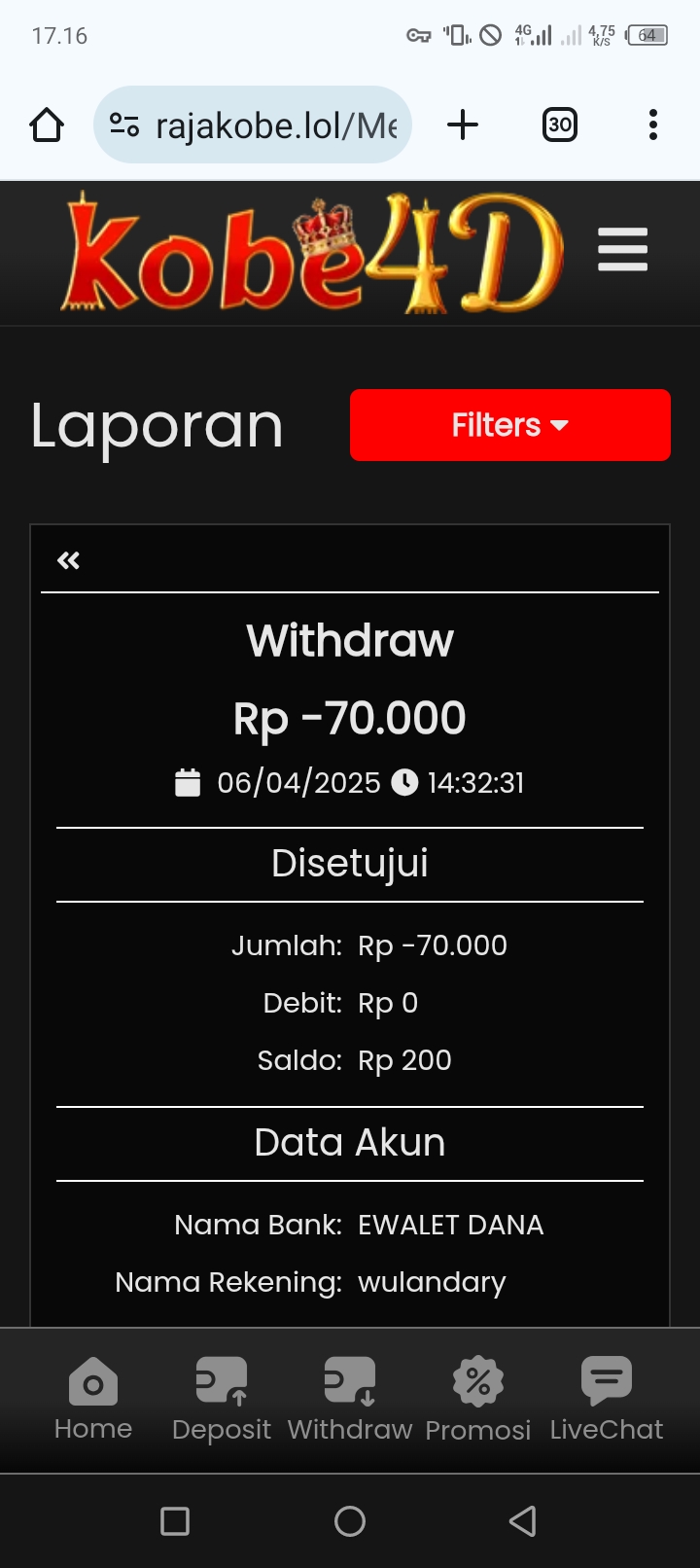Show recent apps
Viewport: 700px width, 1568px height.
pos(175,1521)
